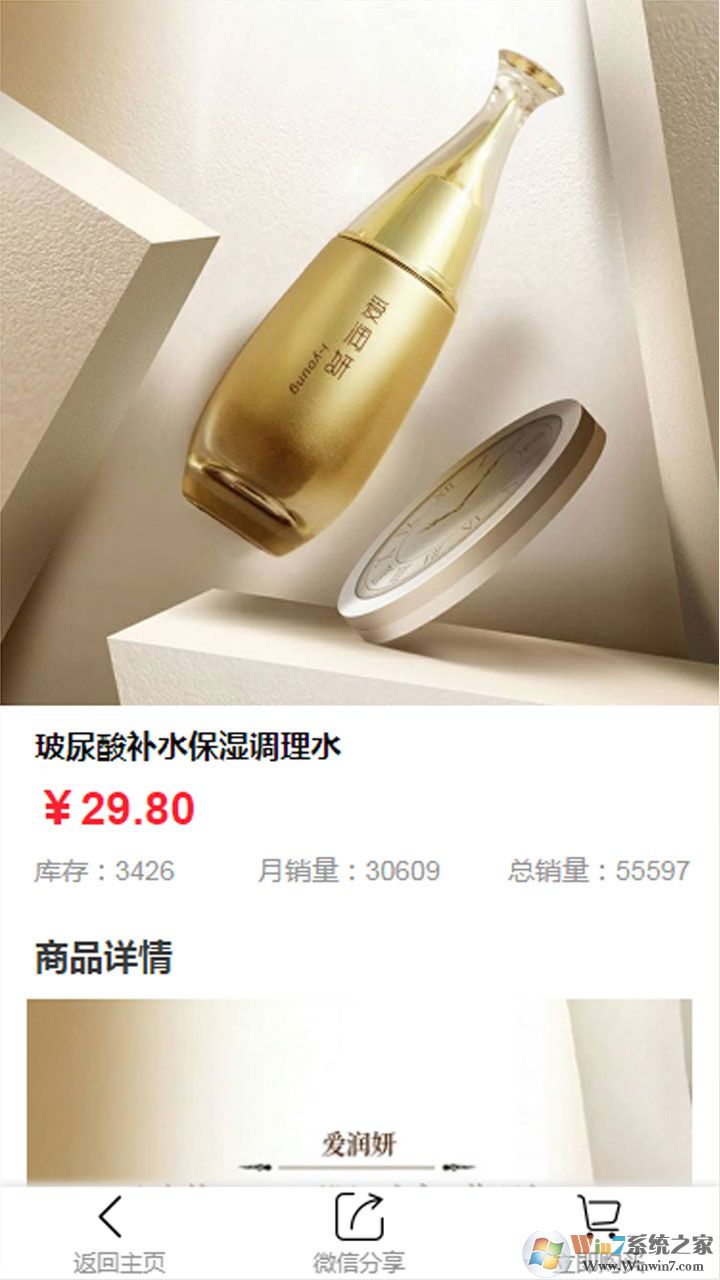Tap the 爱润妍 brand text in detail image
Screen dimensions: 720x1280
(357, 1144)
